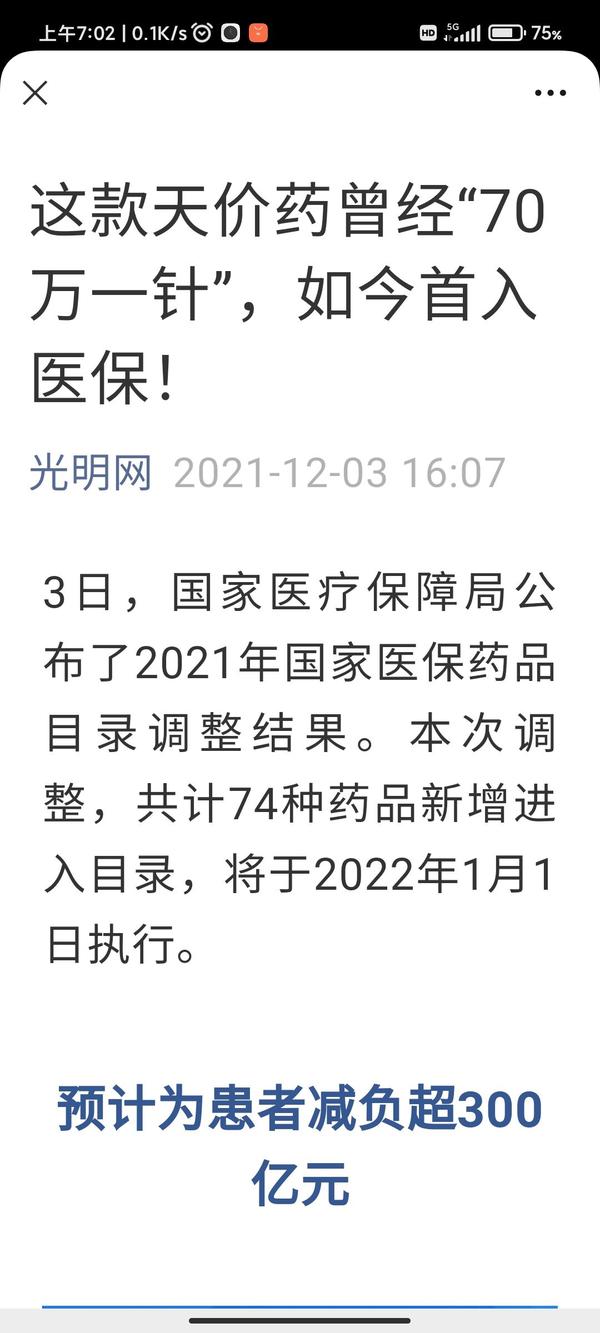Close the article page
Viewport: 600px width, 1333px height.
click(35, 93)
